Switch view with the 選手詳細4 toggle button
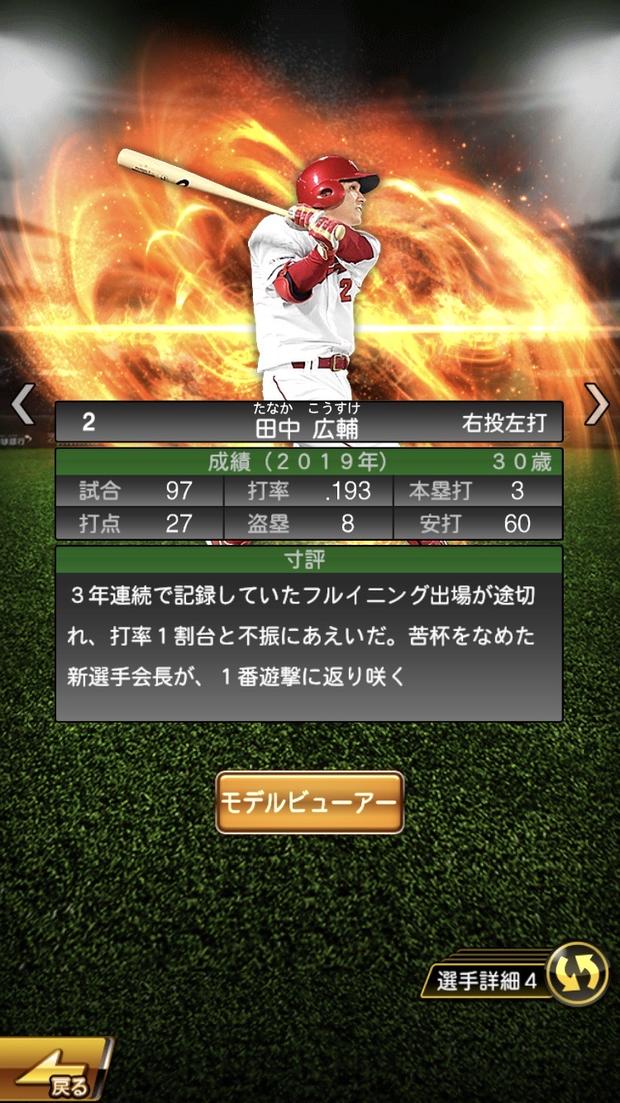 point(577,973)
